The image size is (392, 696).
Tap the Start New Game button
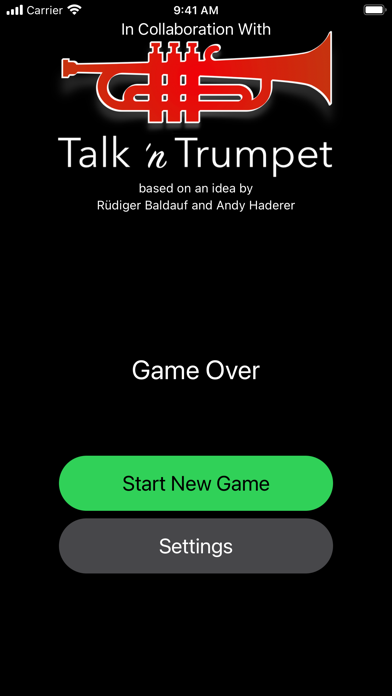point(196,483)
